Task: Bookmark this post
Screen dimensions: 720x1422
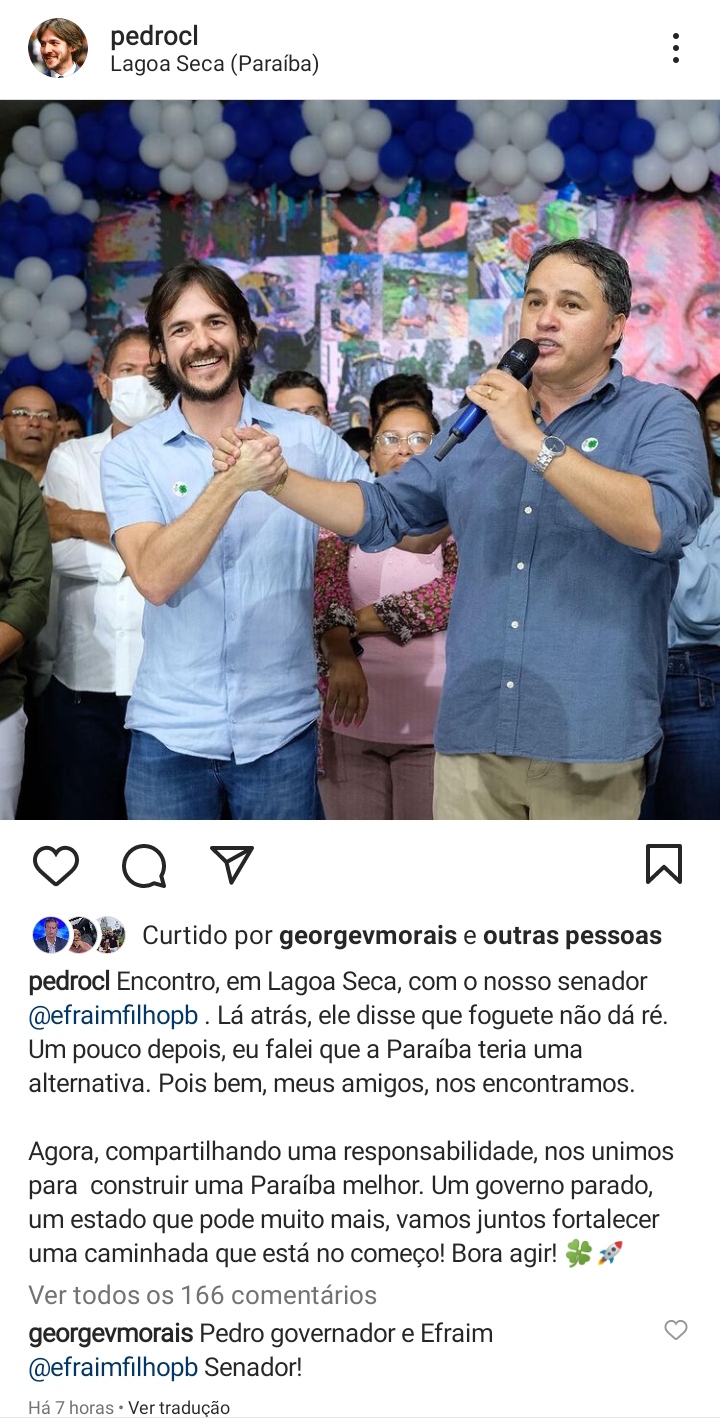Action: [x=663, y=865]
